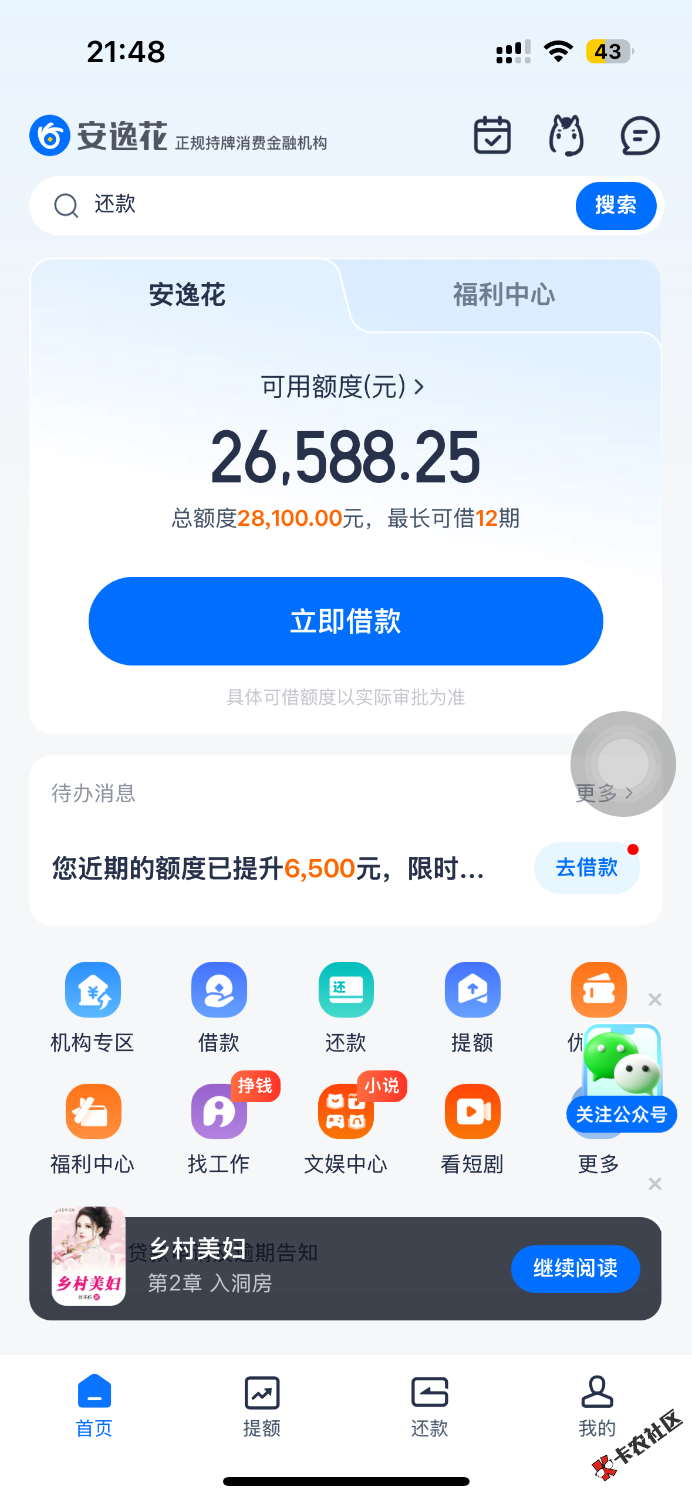
Task: Tap 去借款 on the quota message
Action: 587,867
